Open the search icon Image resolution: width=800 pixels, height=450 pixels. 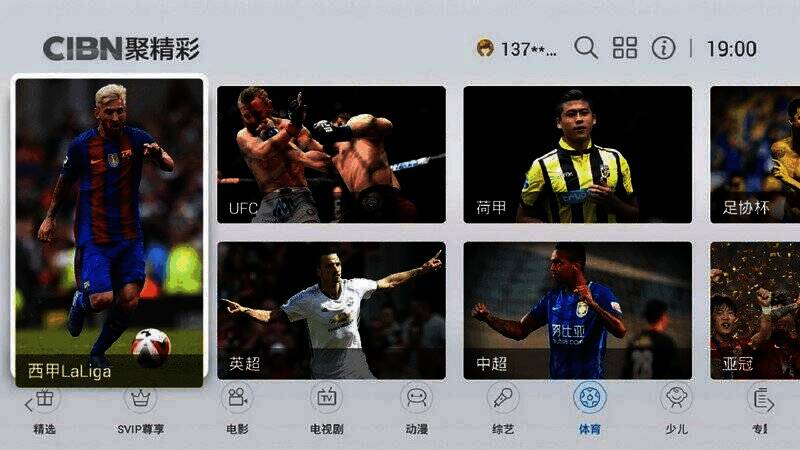(586, 48)
